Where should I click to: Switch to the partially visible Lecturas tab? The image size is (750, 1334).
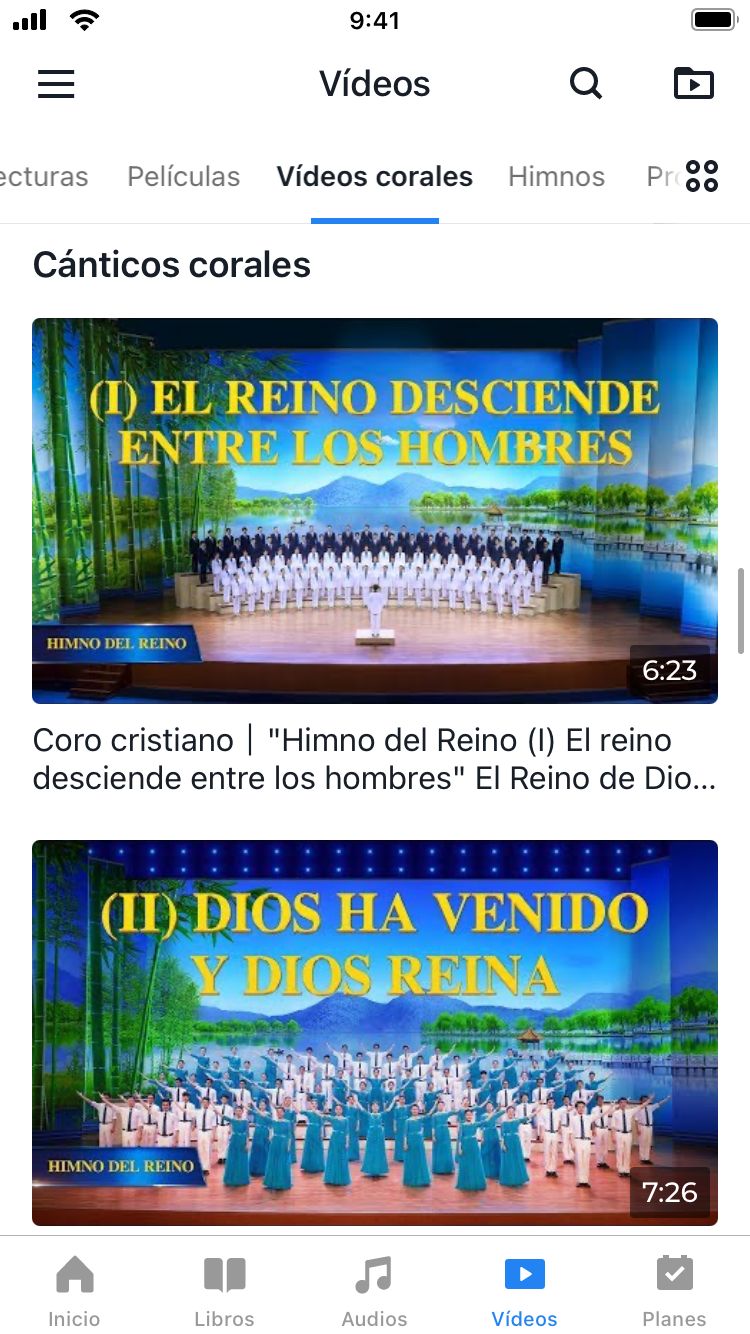(44, 177)
